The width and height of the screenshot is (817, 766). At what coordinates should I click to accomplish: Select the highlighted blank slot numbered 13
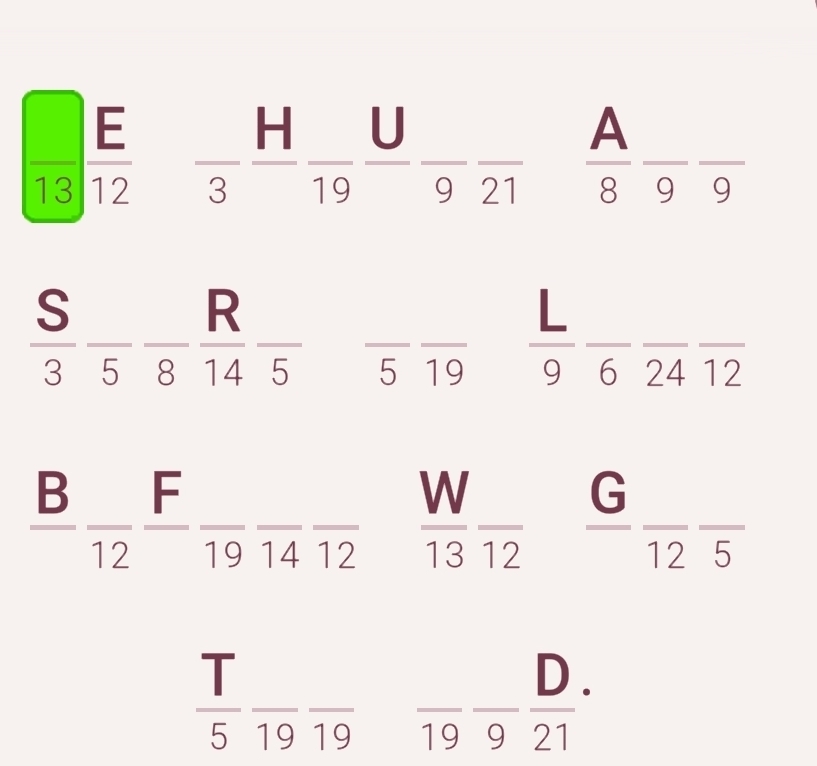pos(53,156)
